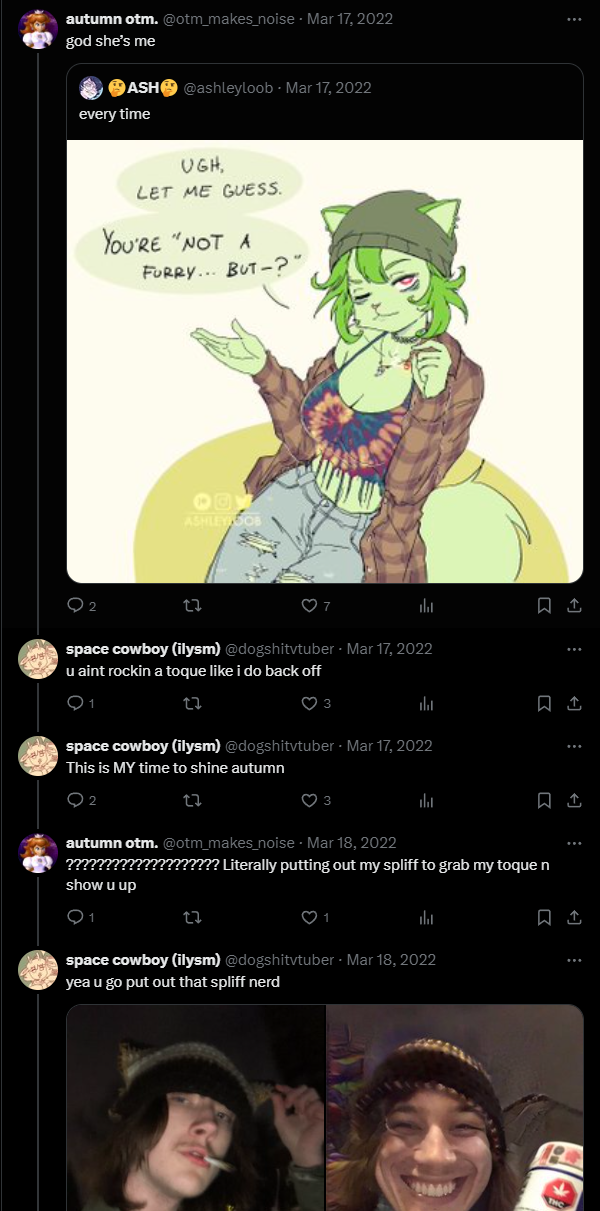600x1211 pixels.
Task: Open overflow menu on "rockin a toque" reply
Action: 573,649
